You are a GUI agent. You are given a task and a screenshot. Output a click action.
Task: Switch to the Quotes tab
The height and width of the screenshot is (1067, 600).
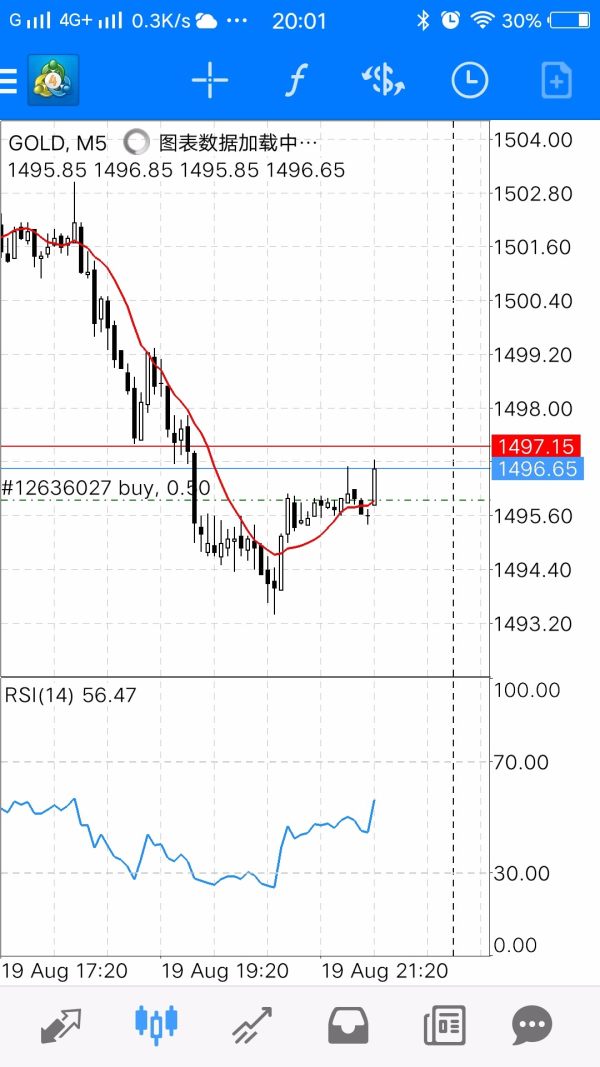coord(60,1026)
